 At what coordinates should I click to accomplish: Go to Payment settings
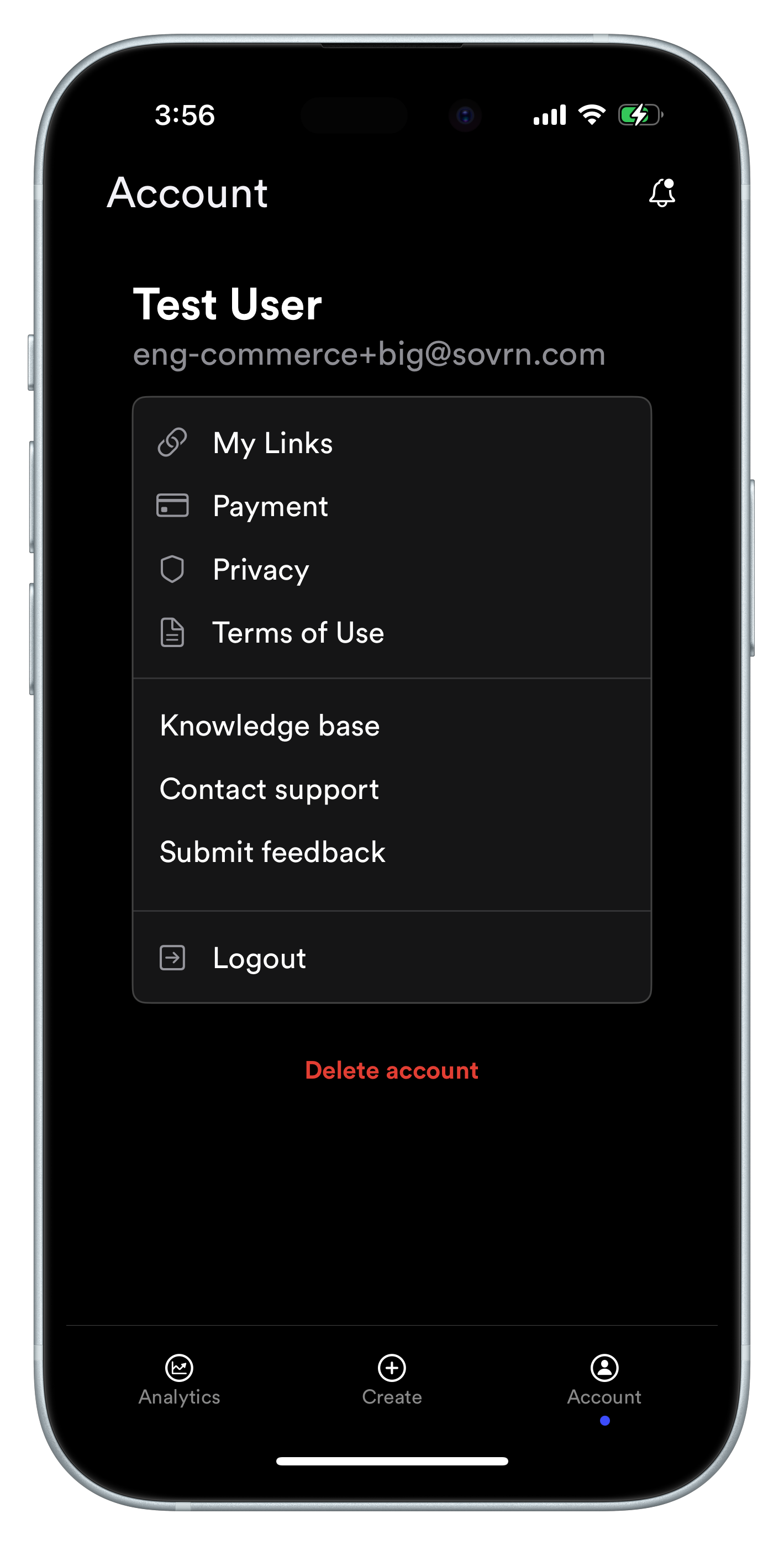coord(392,506)
